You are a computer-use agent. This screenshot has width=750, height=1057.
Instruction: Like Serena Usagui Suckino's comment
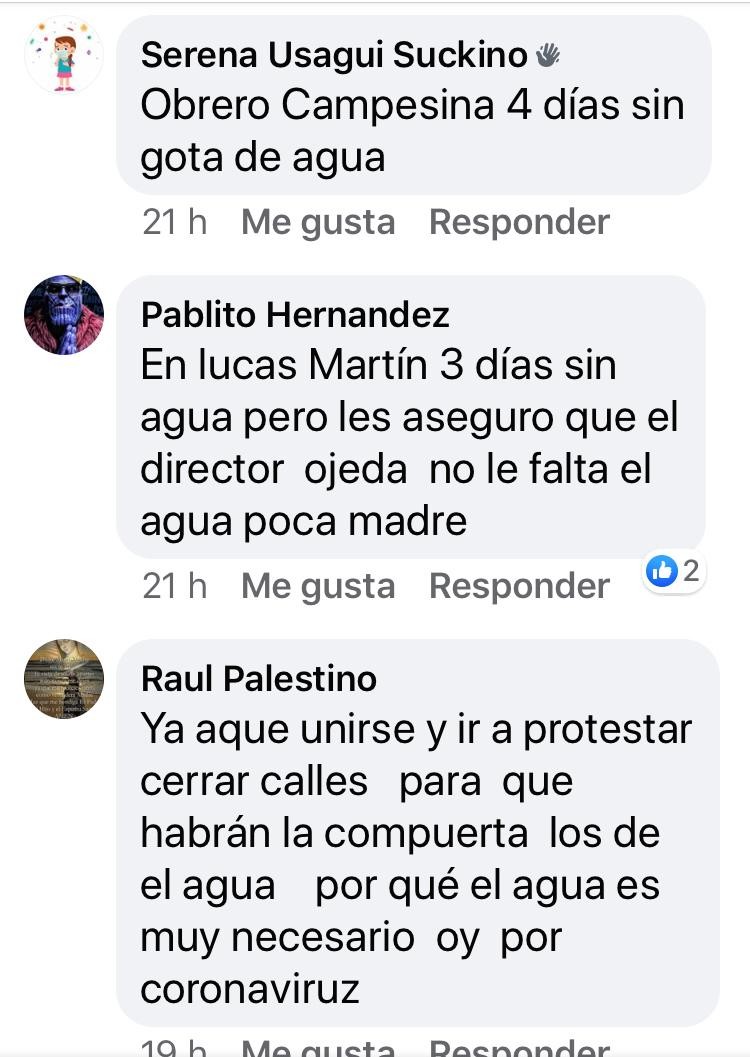[318, 222]
